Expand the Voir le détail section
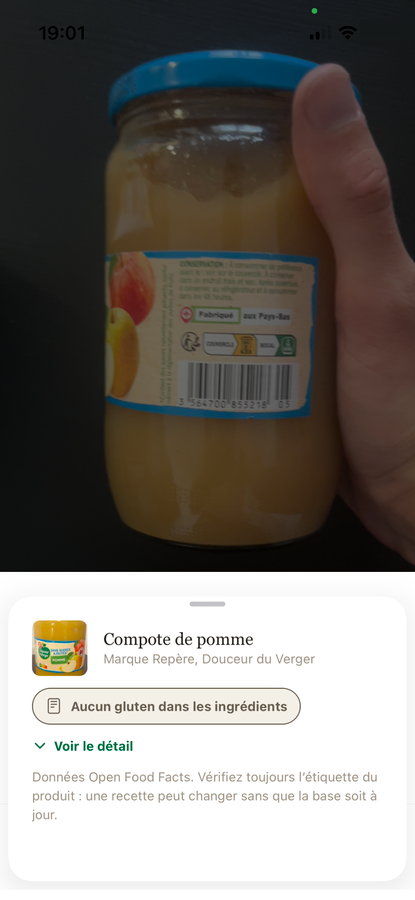Screen dimensions: 415x900 (x=84, y=746)
